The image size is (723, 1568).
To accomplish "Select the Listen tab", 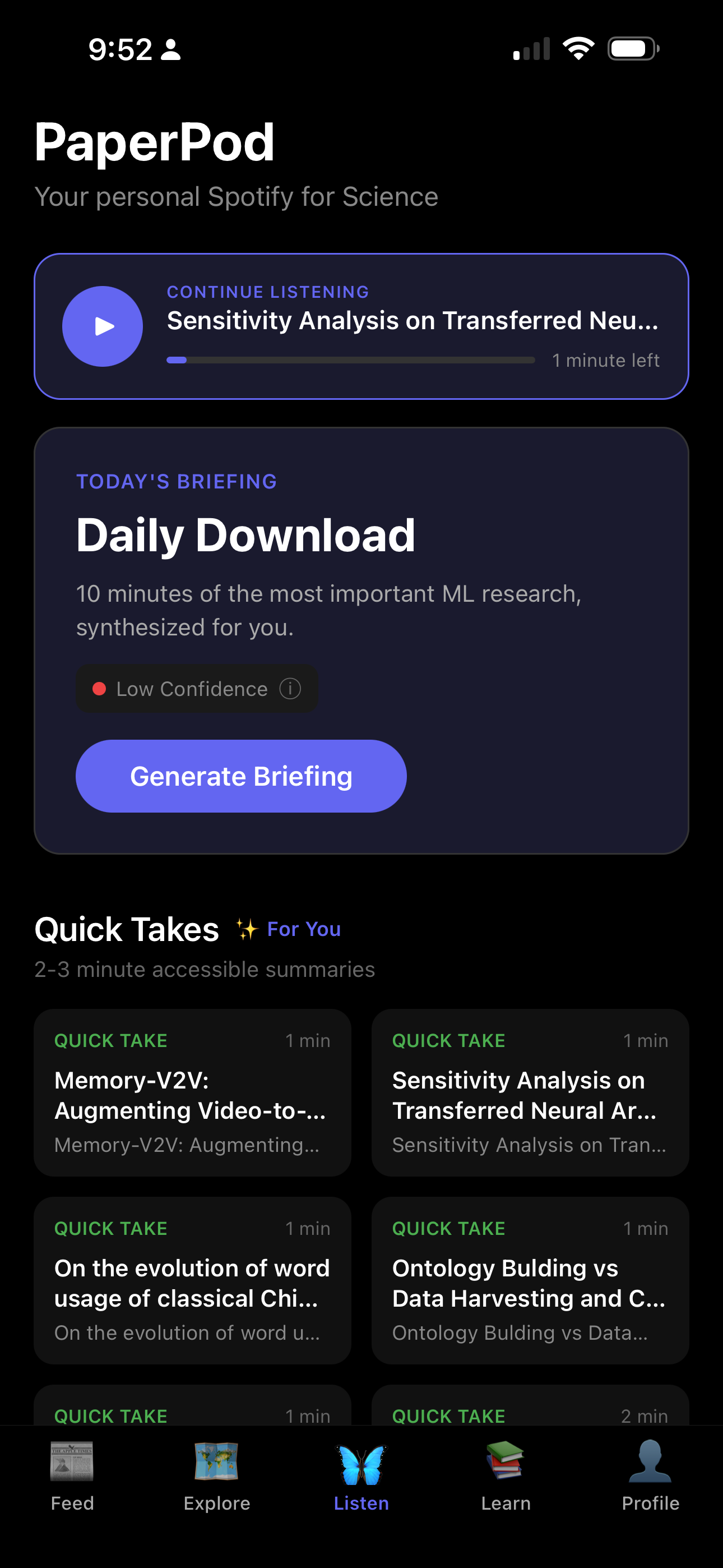I will (361, 1477).
